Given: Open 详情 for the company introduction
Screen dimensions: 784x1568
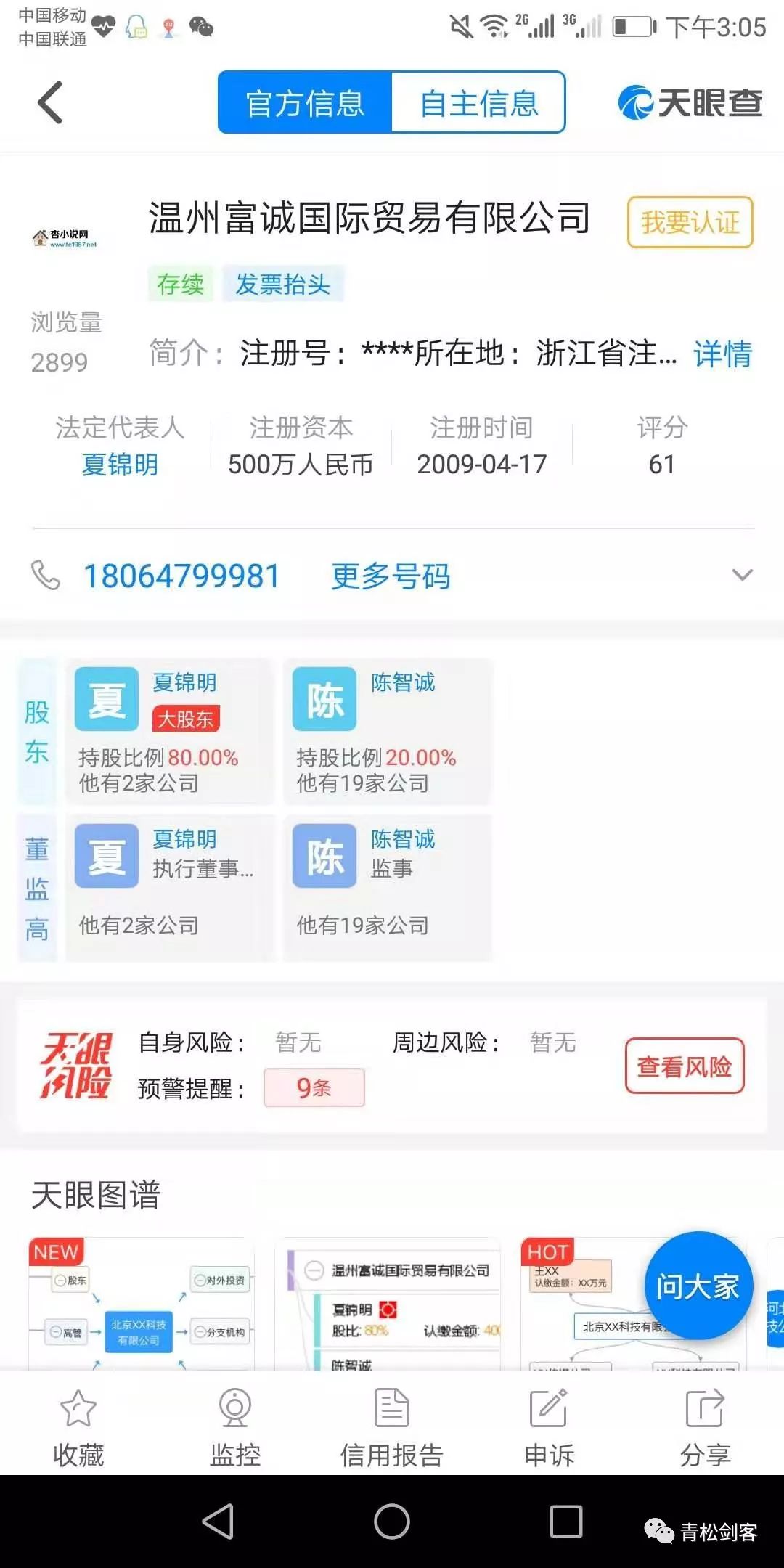Looking at the screenshot, I should click(722, 354).
